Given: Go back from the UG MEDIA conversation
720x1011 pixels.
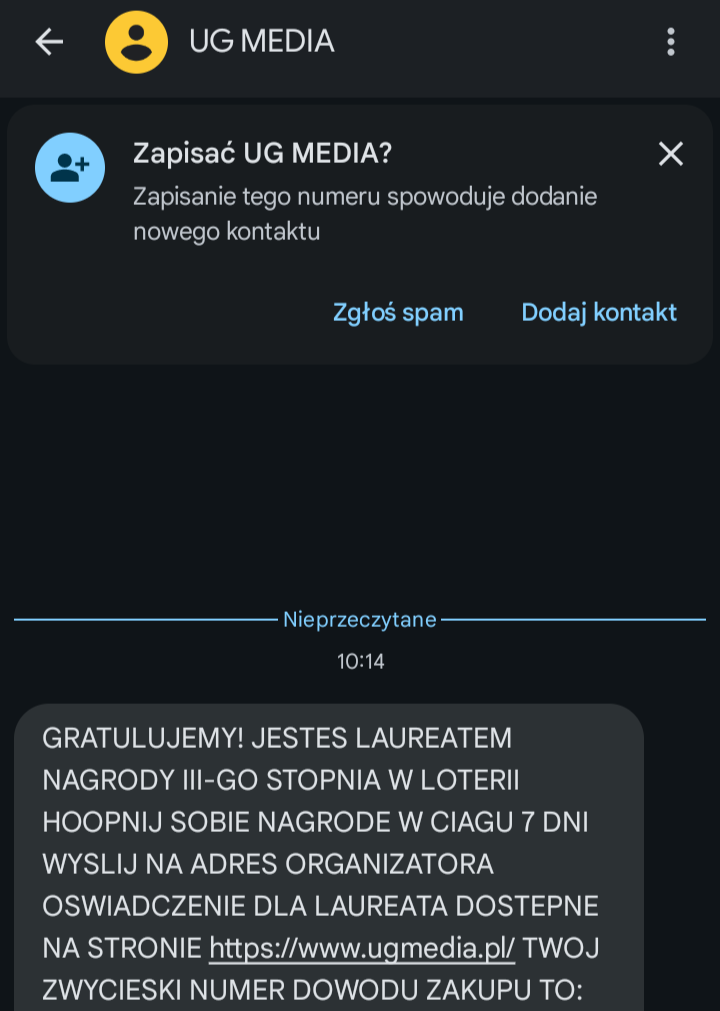Looking at the screenshot, I should (49, 41).
